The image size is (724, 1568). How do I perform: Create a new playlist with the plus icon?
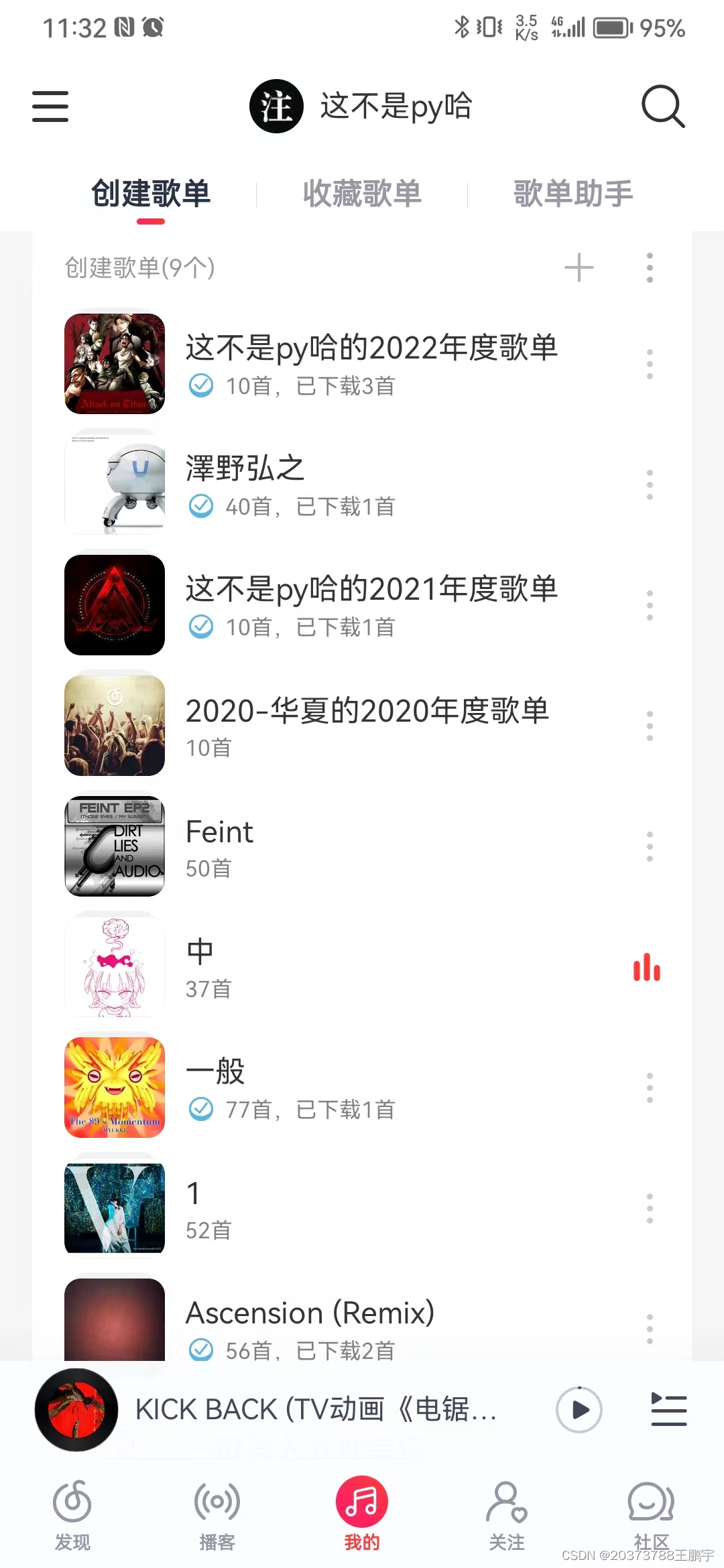tap(579, 268)
